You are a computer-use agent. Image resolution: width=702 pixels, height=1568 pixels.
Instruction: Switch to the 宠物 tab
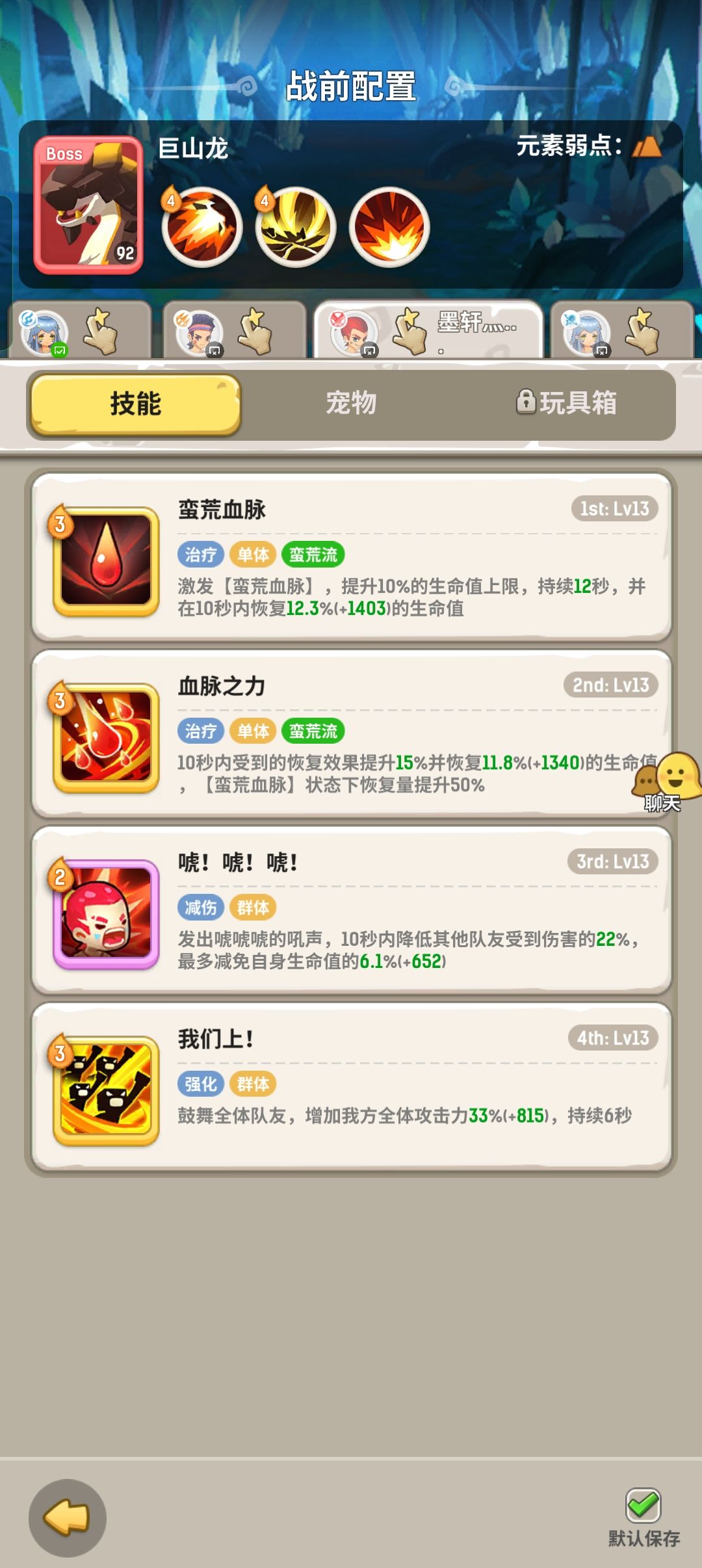coord(351,403)
